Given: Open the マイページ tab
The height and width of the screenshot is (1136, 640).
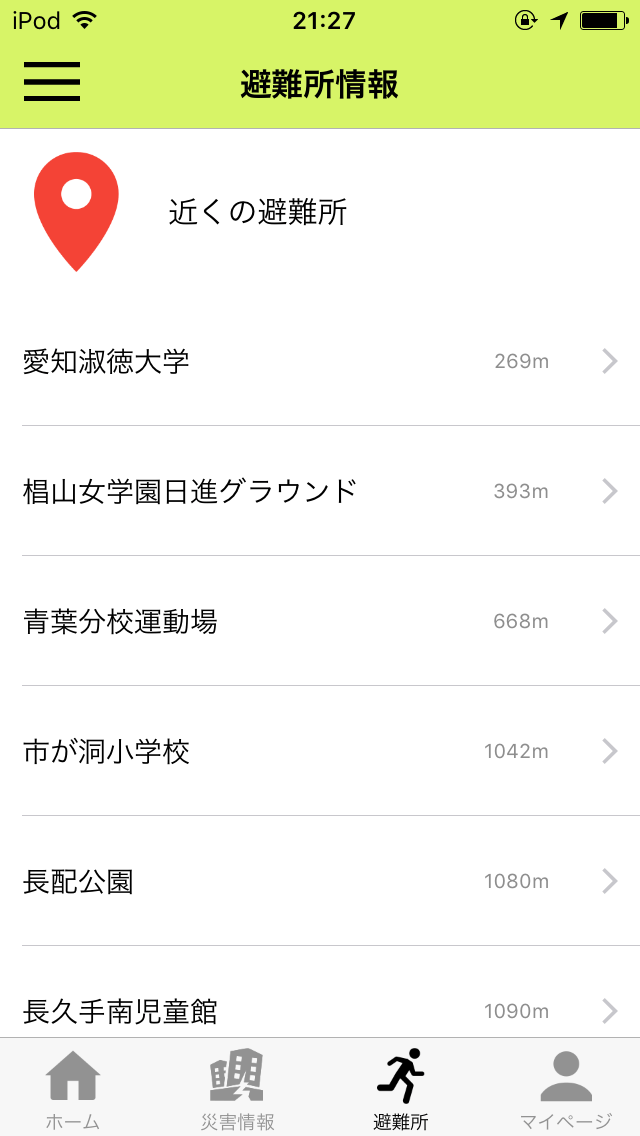Looking at the screenshot, I should coord(565,1088).
